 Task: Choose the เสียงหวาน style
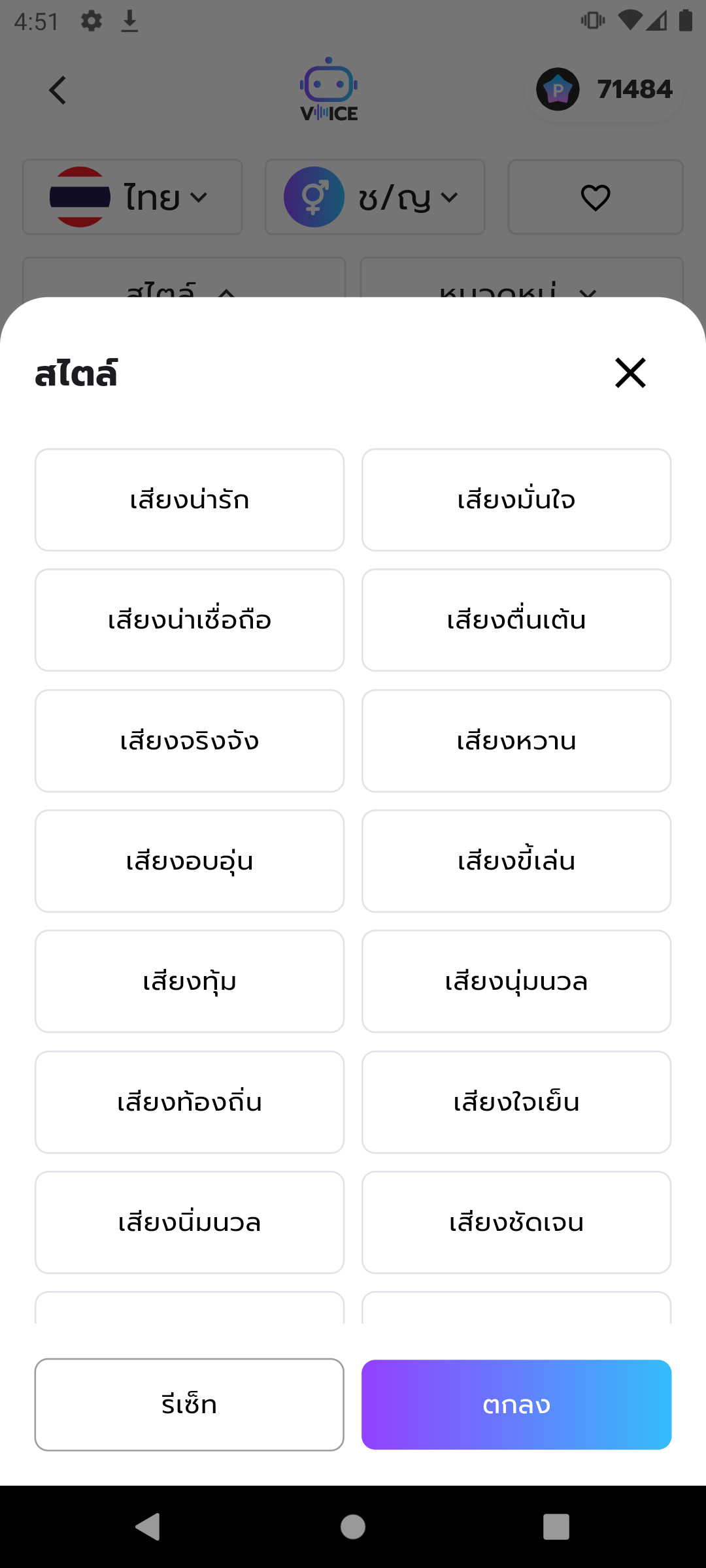516,741
